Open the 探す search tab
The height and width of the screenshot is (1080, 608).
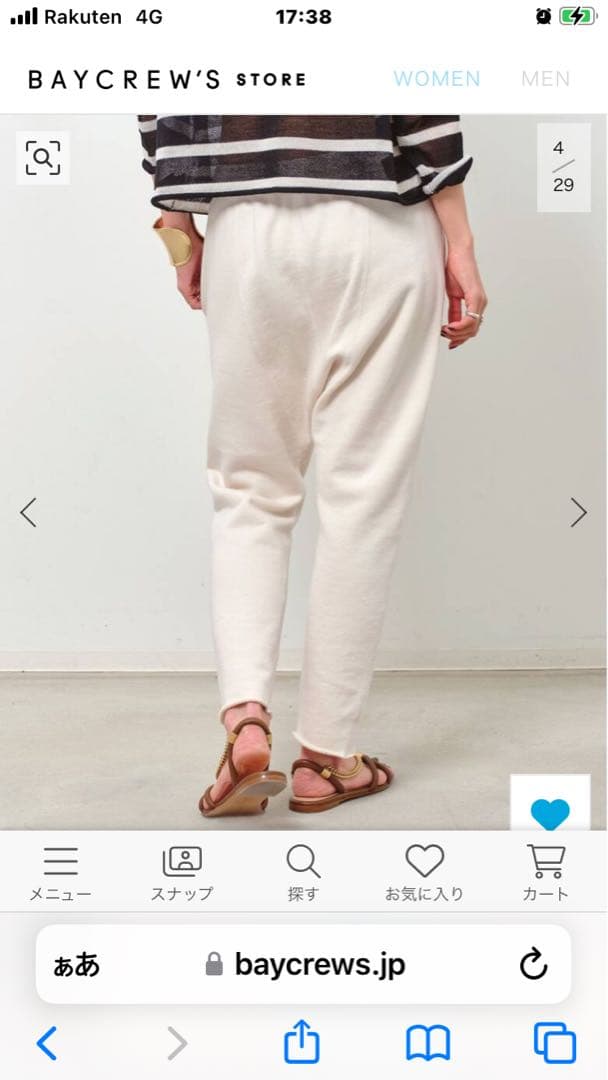point(303,873)
